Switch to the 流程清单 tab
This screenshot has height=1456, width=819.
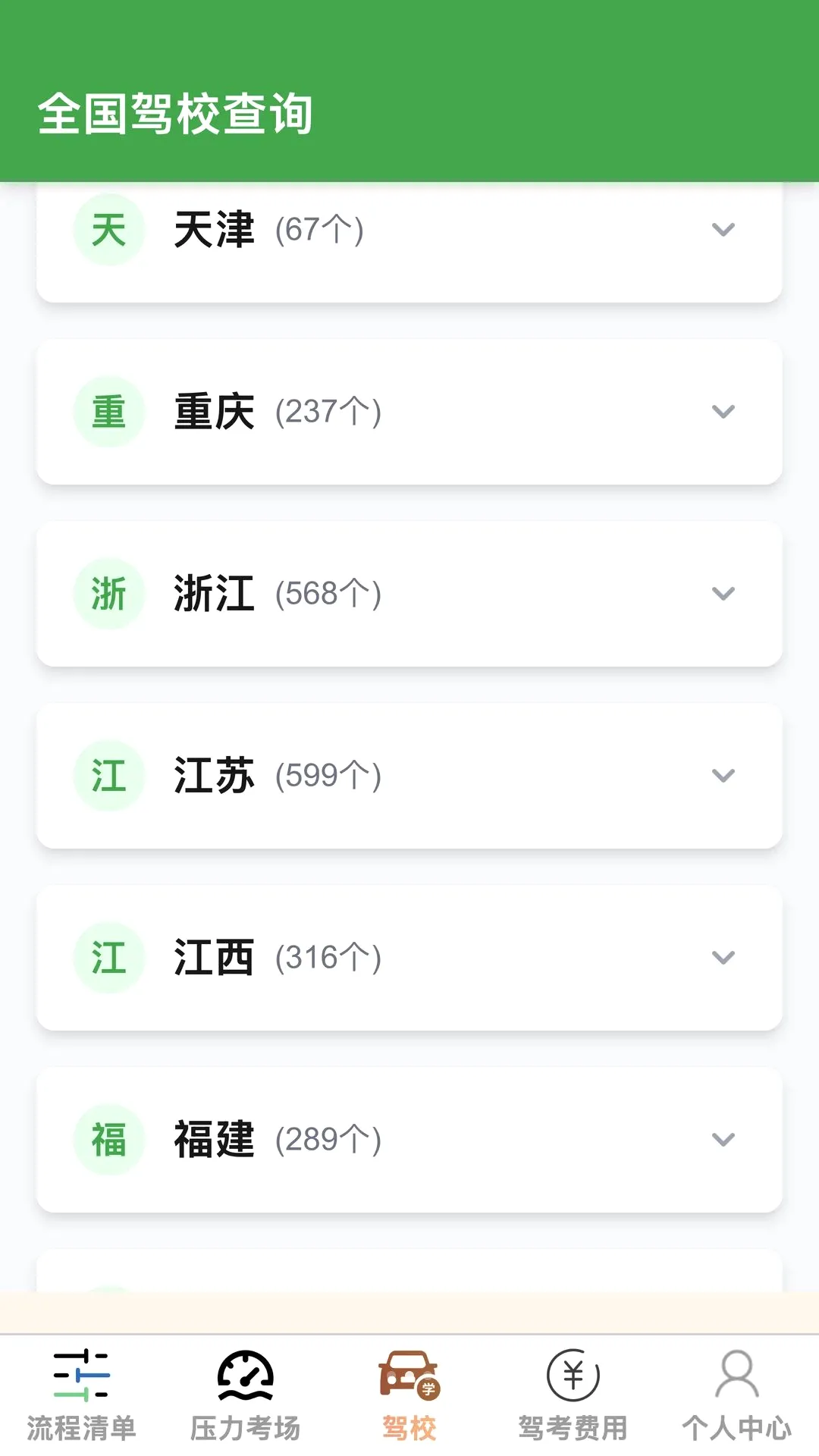coord(82,1395)
